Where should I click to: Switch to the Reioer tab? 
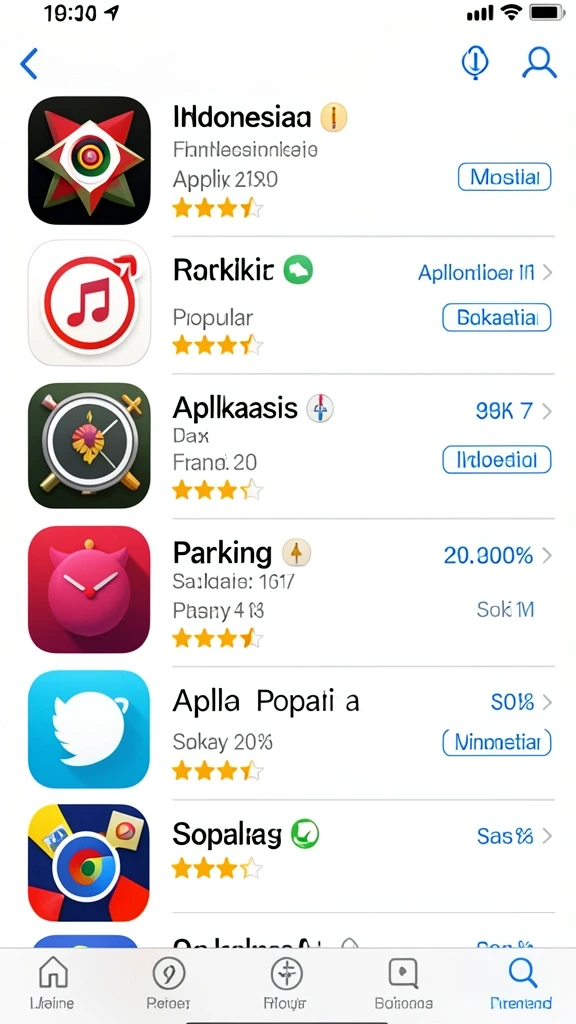click(168, 985)
